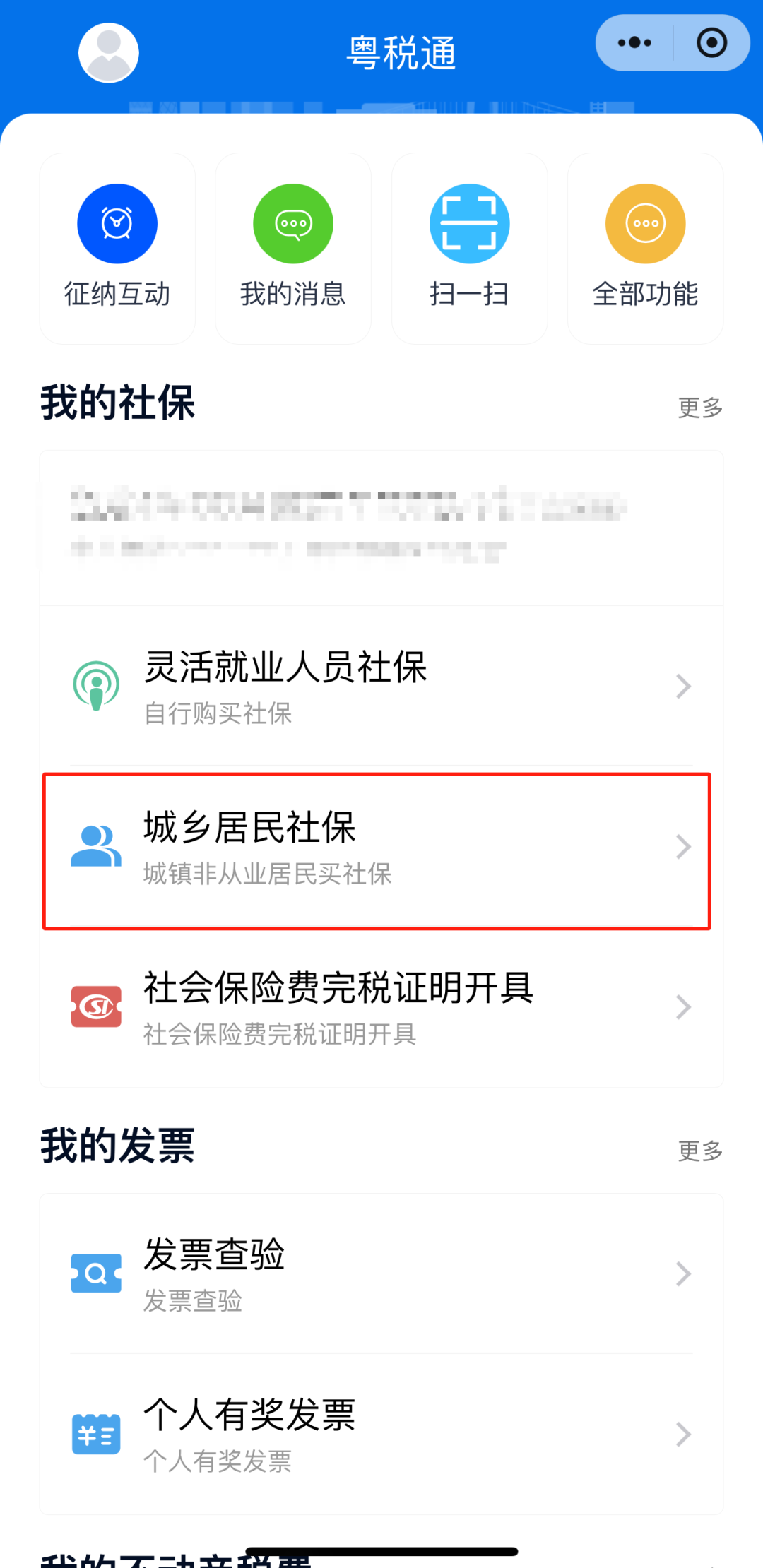The image size is (763, 1568).
Task: Open the profile avatar
Action: pos(108,53)
